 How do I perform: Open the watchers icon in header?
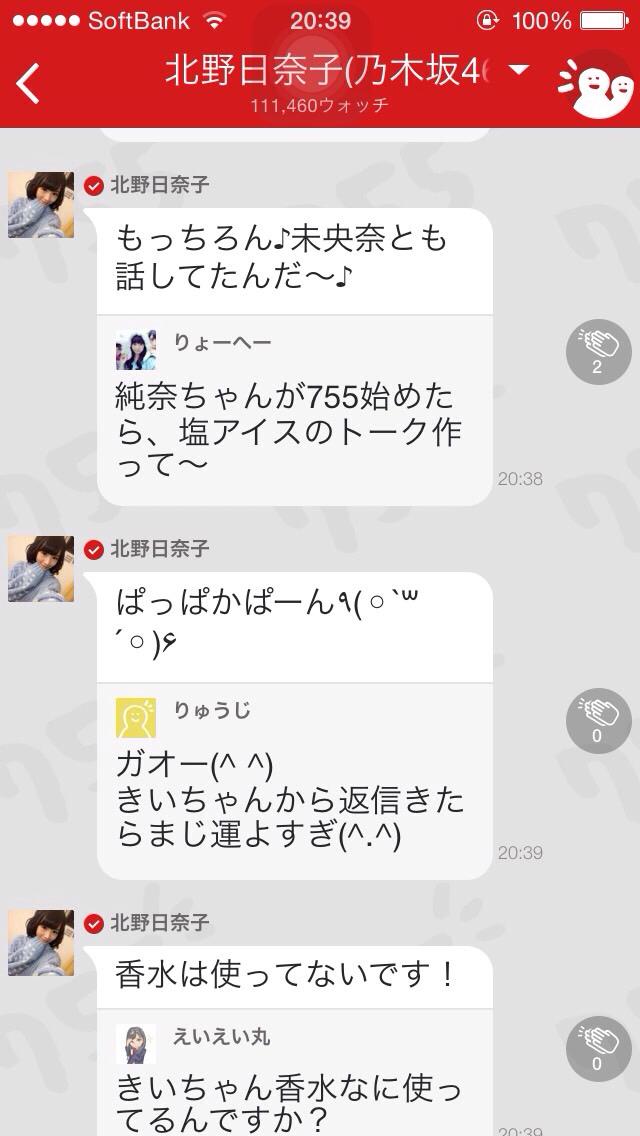coord(595,84)
